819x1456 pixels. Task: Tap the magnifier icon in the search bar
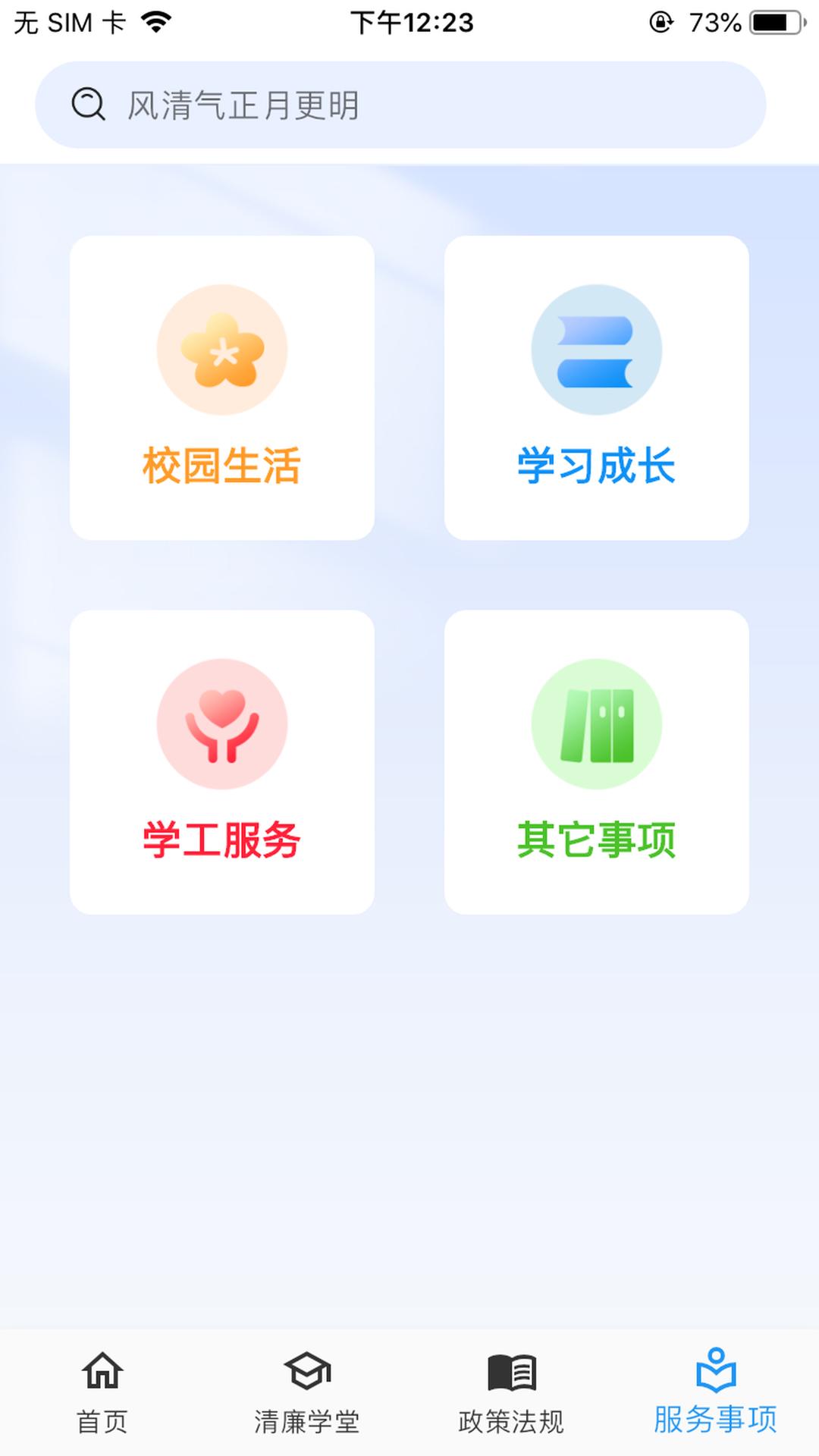point(87,105)
